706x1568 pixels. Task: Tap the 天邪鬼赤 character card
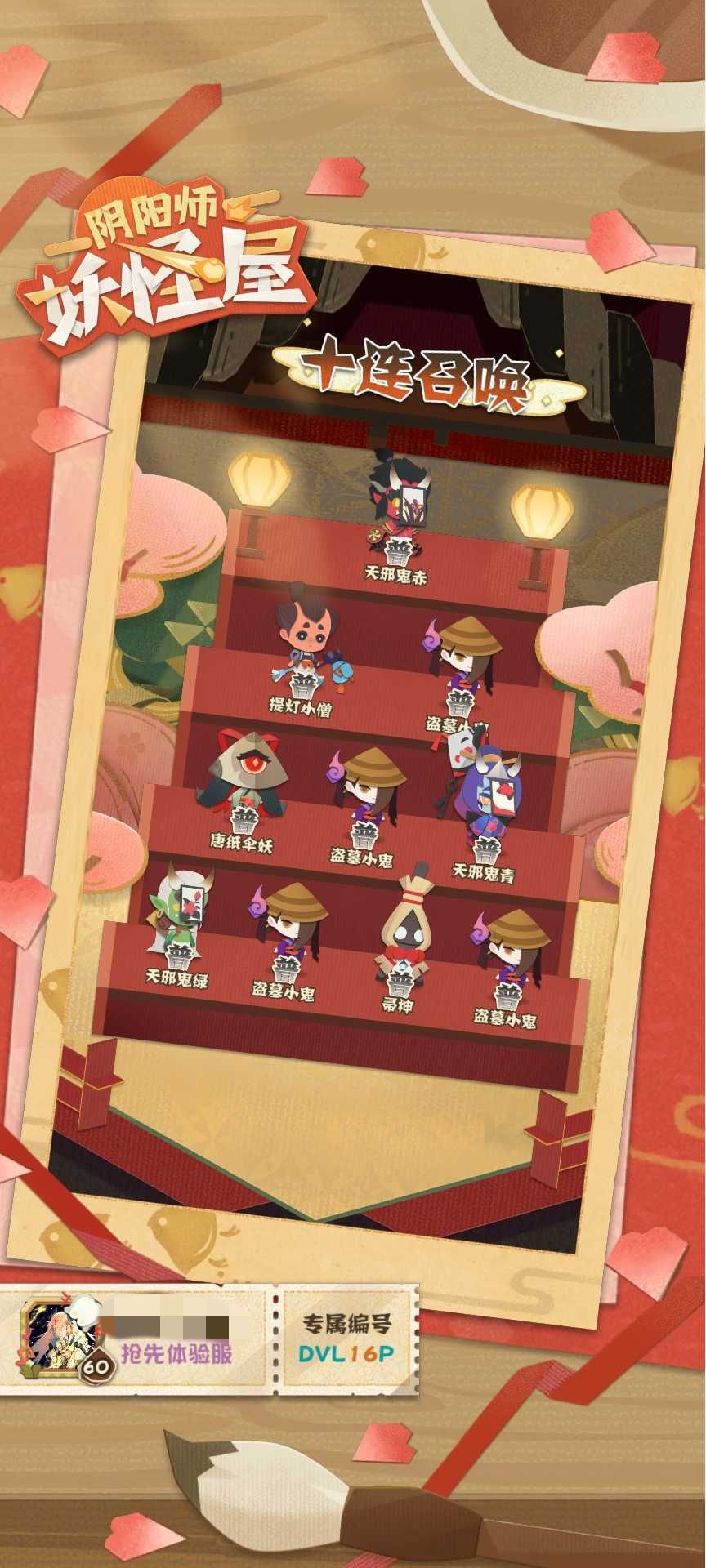(398, 498)
